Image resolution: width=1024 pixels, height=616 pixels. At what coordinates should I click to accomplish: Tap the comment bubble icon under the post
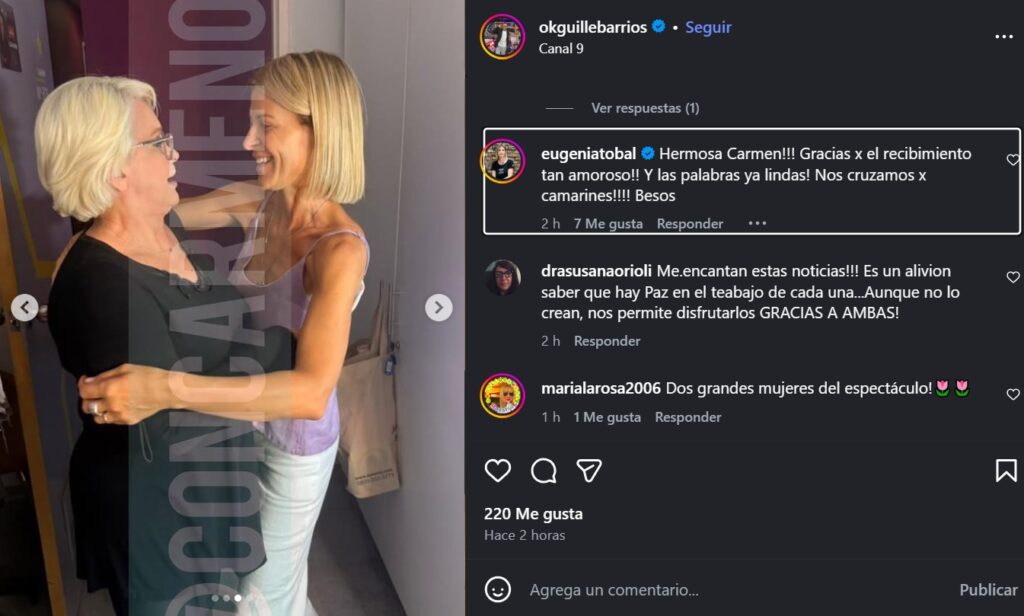point(543,470)
